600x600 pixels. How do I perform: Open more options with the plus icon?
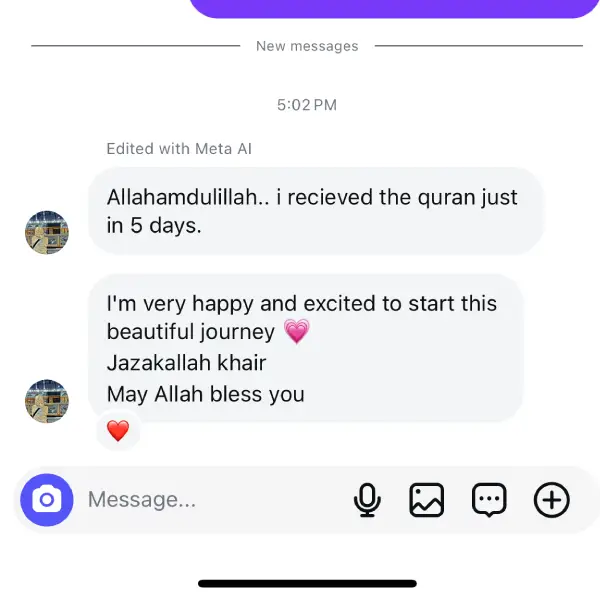tap(551, 499)
